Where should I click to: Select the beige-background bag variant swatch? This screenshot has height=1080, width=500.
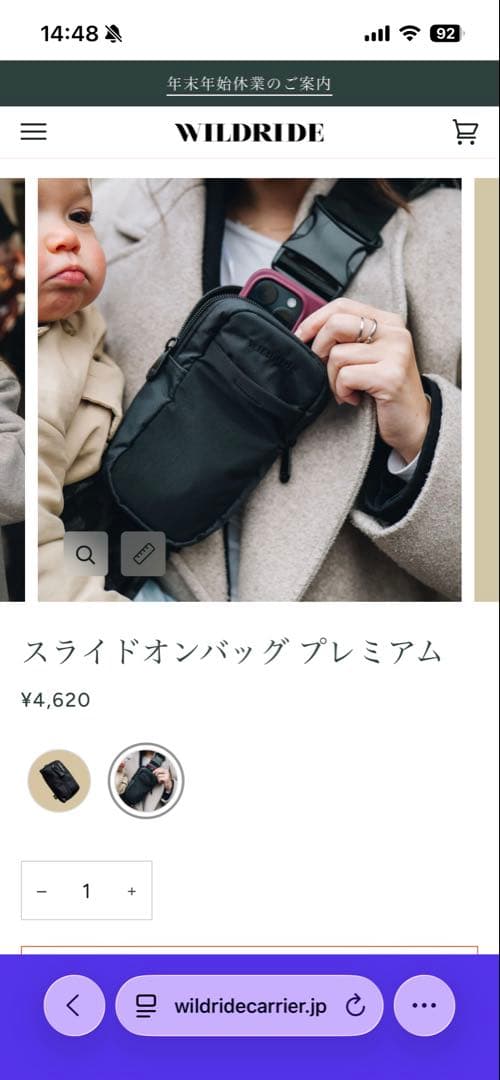point(59,780)
